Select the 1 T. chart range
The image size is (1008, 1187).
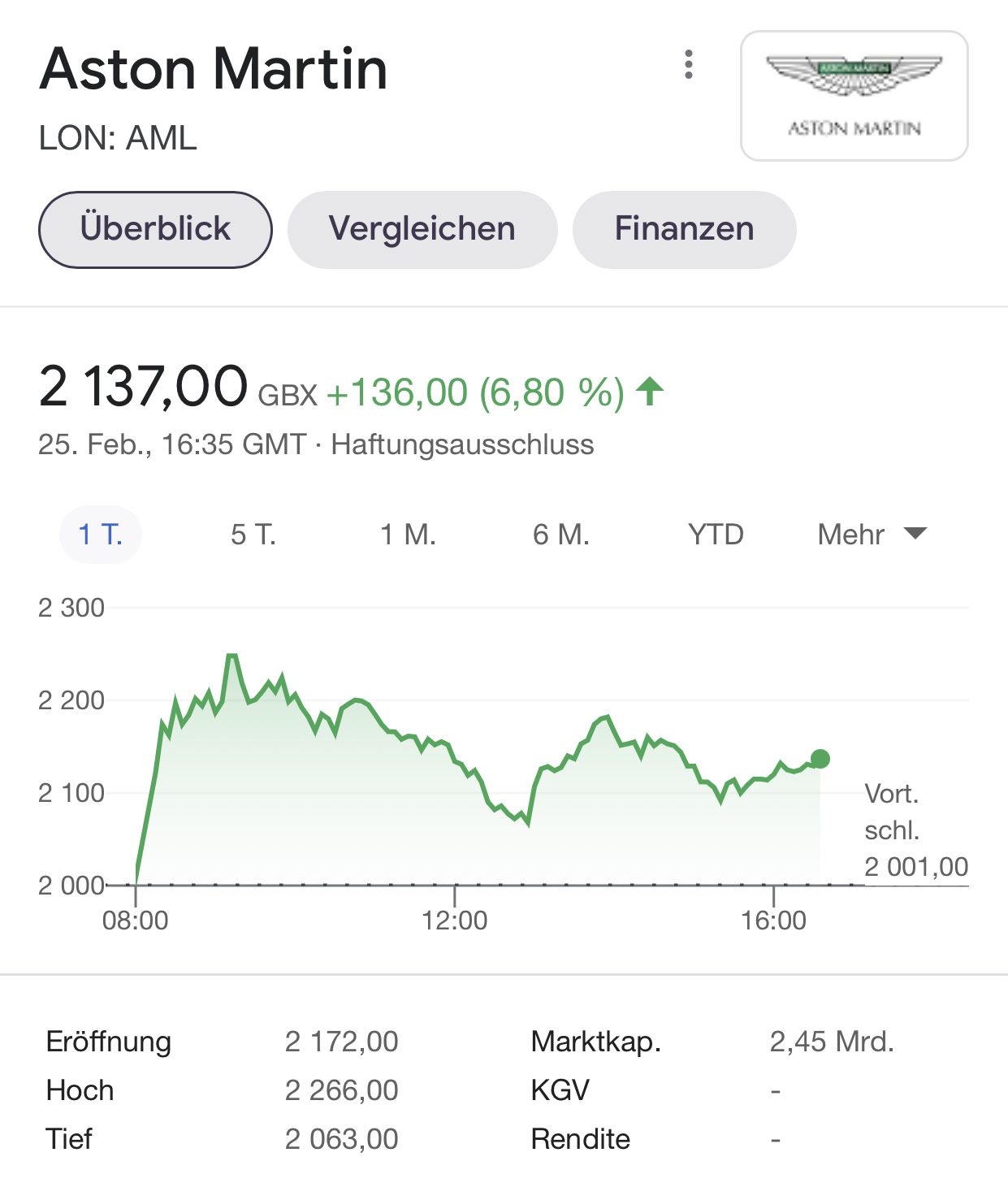(101, 535)
